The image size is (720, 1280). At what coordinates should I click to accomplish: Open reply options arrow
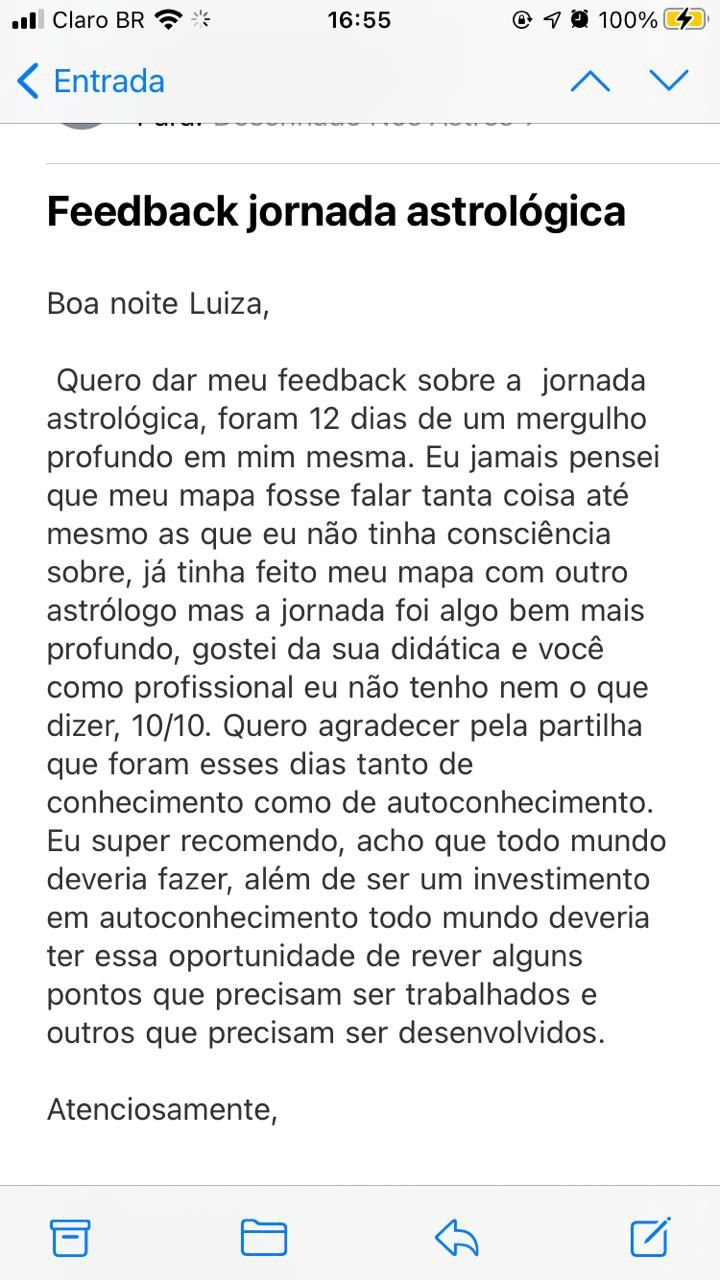[457, 1238]
